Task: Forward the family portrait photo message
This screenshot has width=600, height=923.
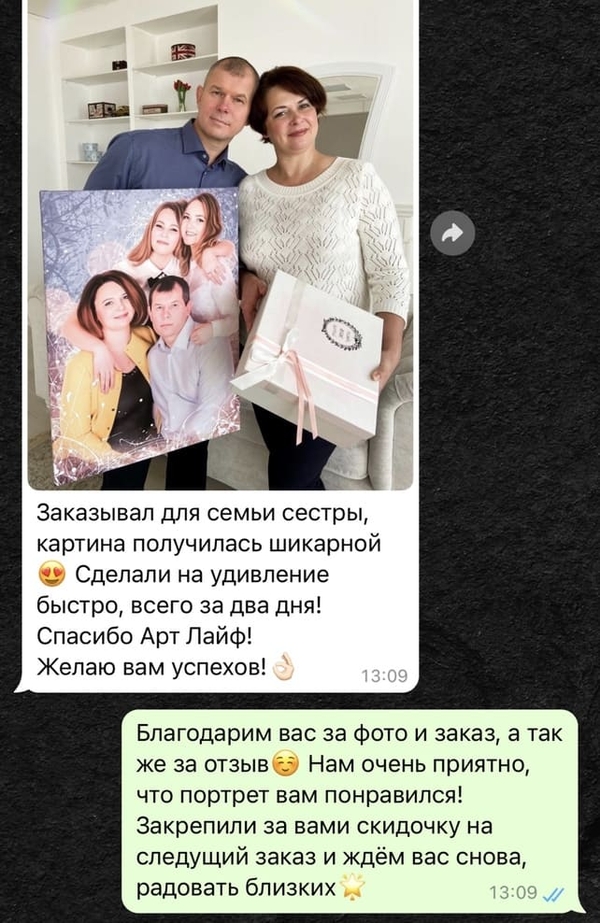Action: pyautogui.click(x=451, y=234)
